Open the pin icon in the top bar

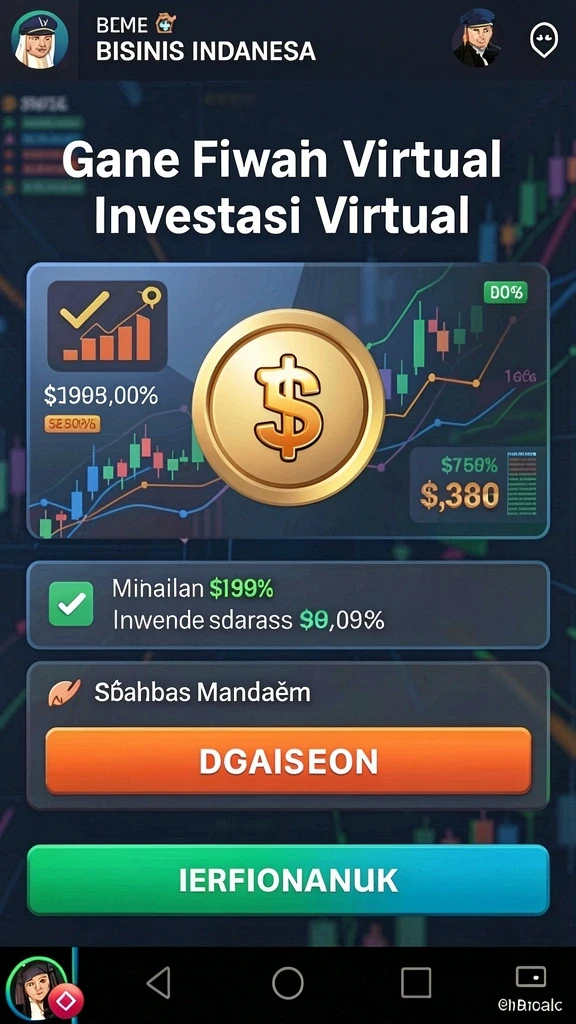[544, 41]
